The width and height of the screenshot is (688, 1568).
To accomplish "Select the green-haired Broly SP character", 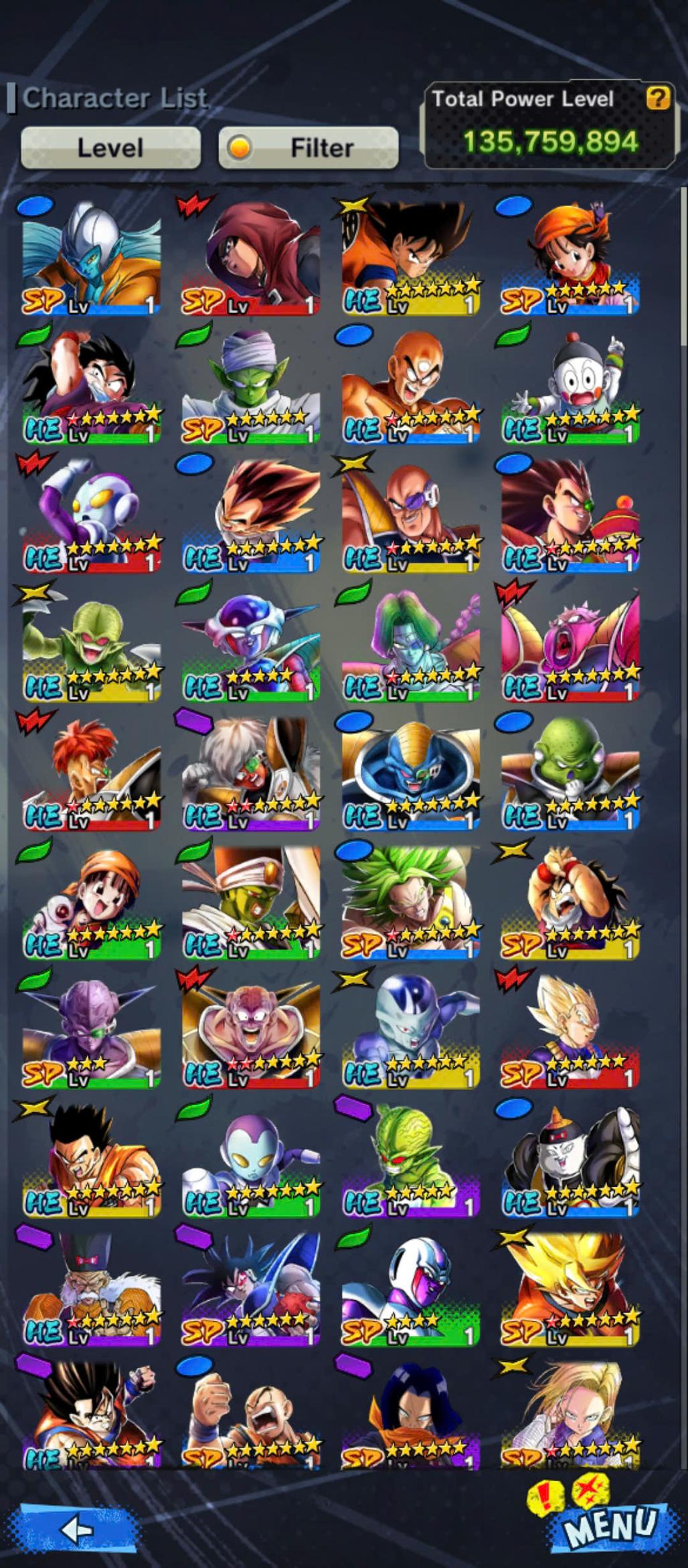I will [x=410, y=900].
